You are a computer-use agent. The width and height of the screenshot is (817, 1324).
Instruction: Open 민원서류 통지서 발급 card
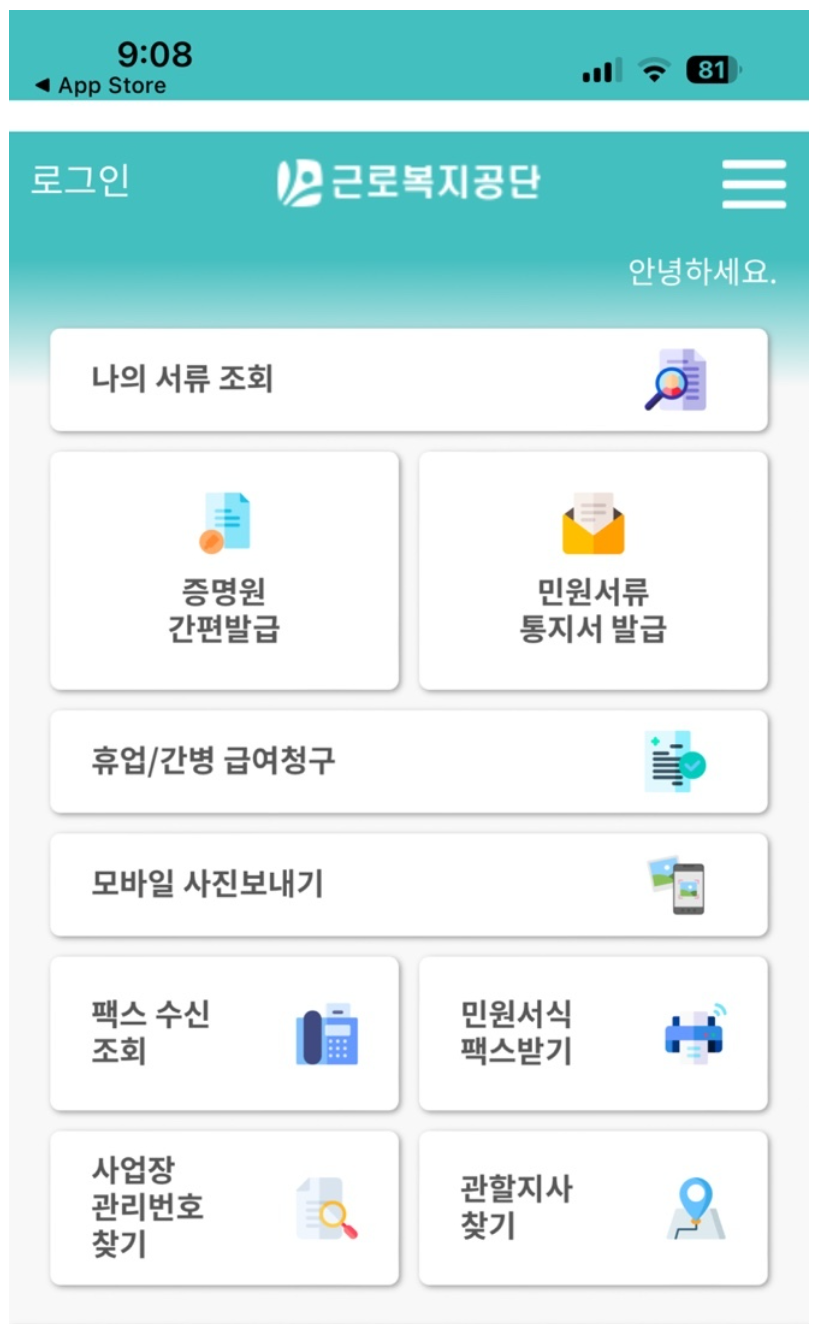pyautogui.click(x=593, y=570)
